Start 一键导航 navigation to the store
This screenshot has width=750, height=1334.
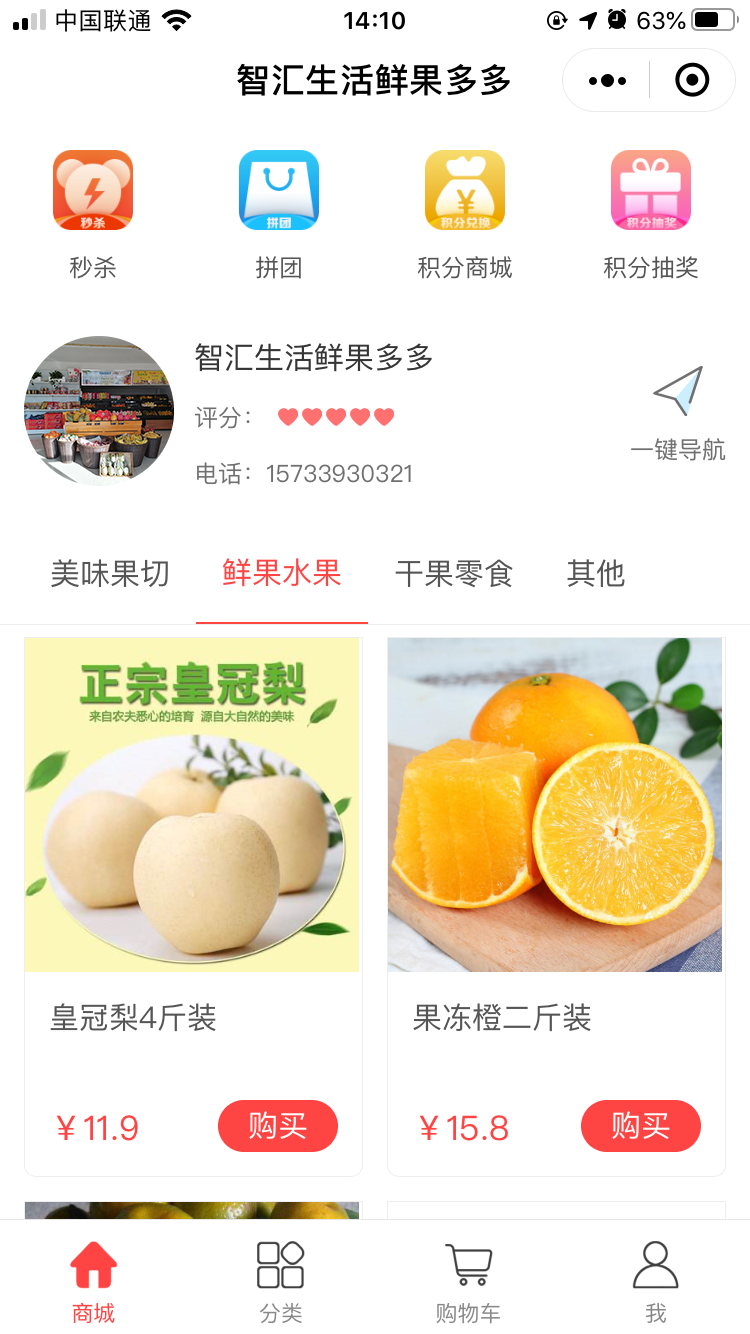(x=678, y=412)
